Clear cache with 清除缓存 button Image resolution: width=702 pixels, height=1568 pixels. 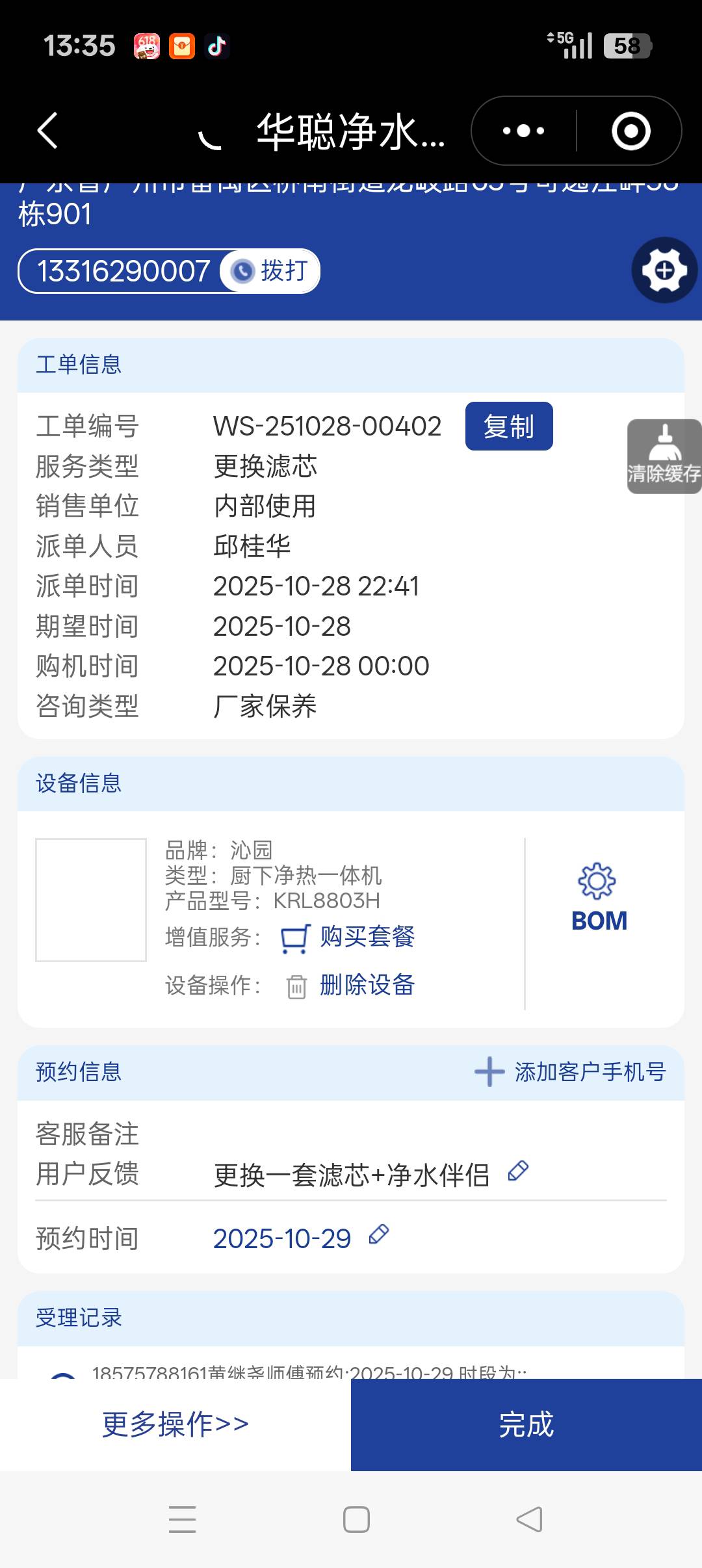click(664, 456)
